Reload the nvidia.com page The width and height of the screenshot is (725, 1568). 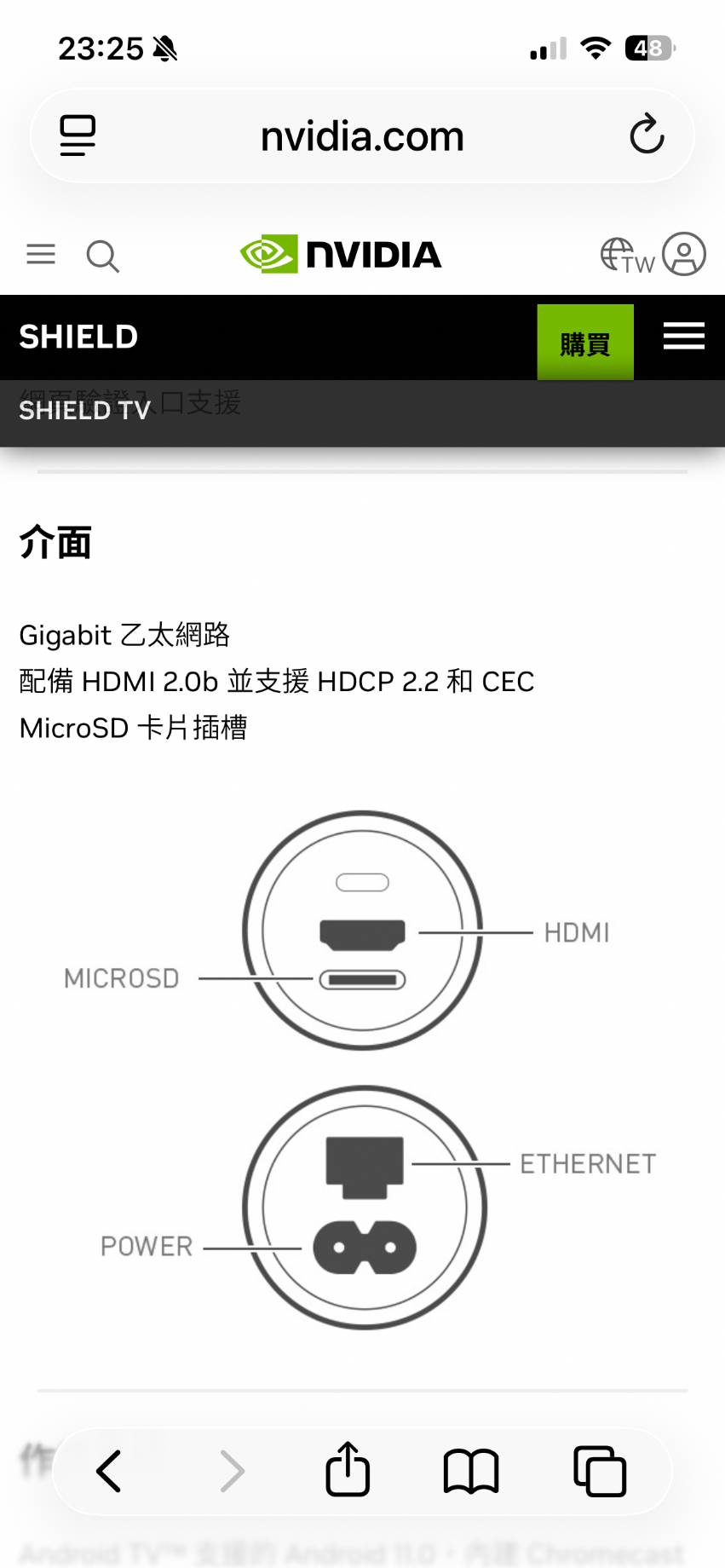(x=647, y=135)
